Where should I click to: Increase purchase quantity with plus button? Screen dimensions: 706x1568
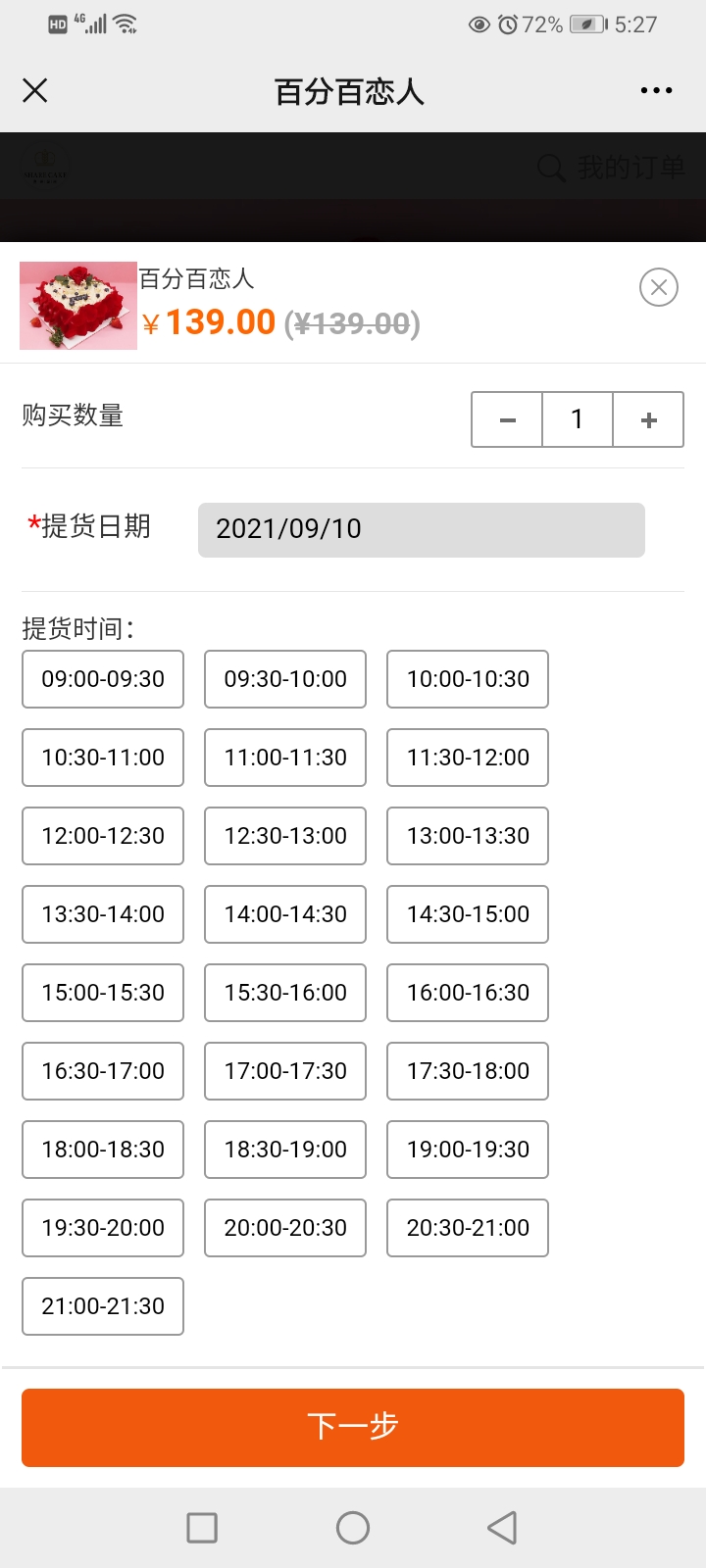click(x=648, y=419)
